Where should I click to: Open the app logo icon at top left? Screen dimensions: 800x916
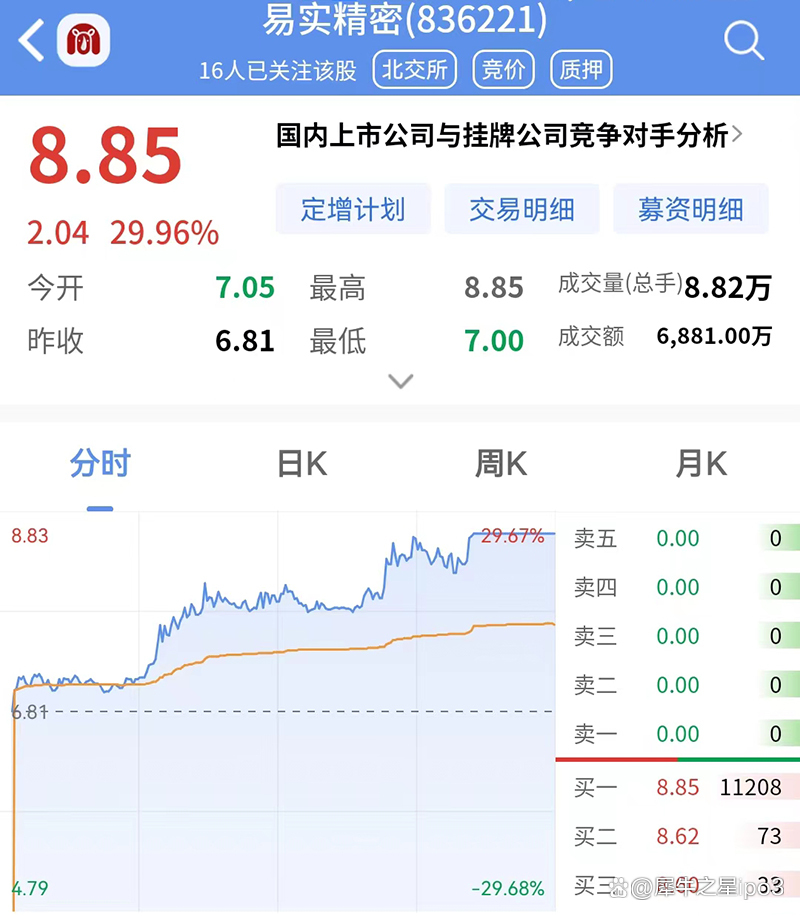click(x=82, y=42)
